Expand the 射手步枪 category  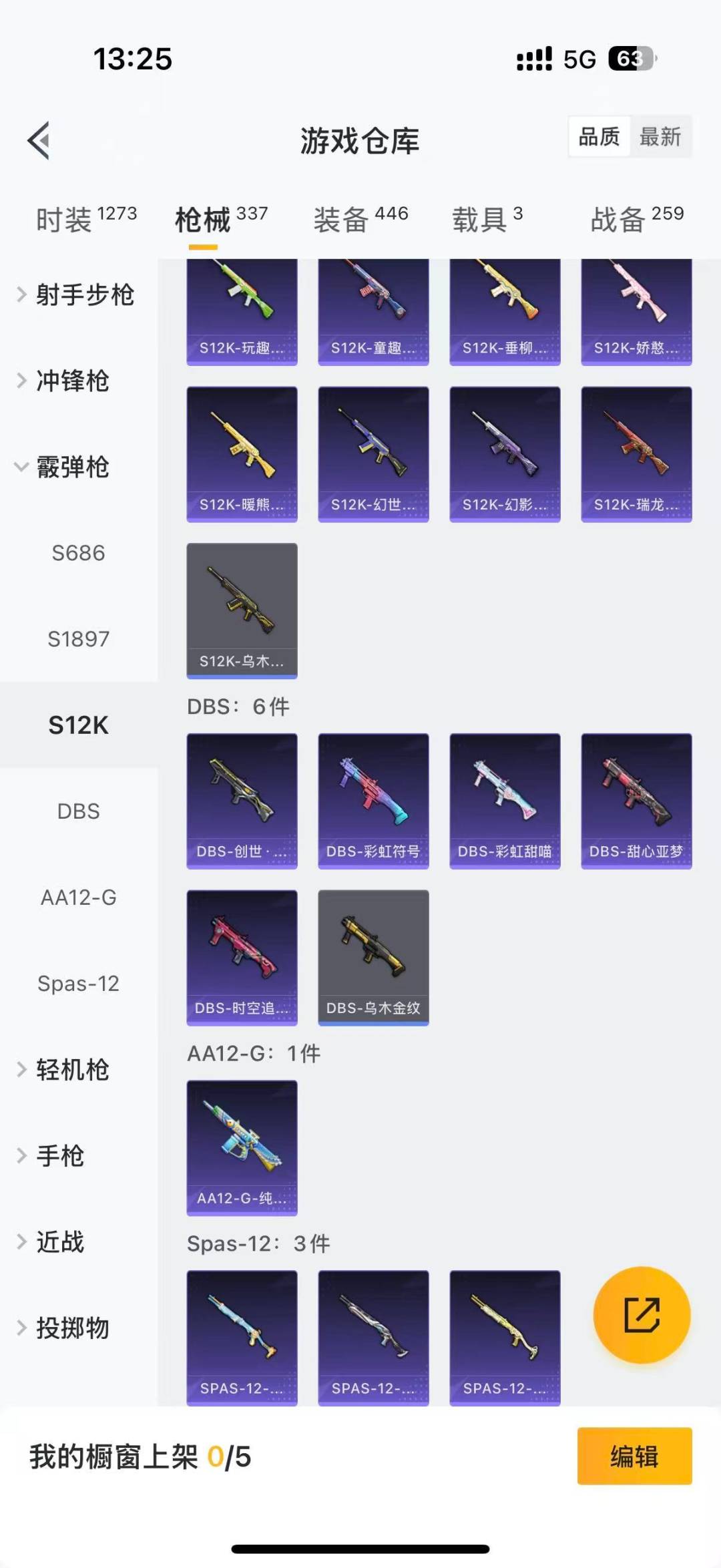(77, 295)
